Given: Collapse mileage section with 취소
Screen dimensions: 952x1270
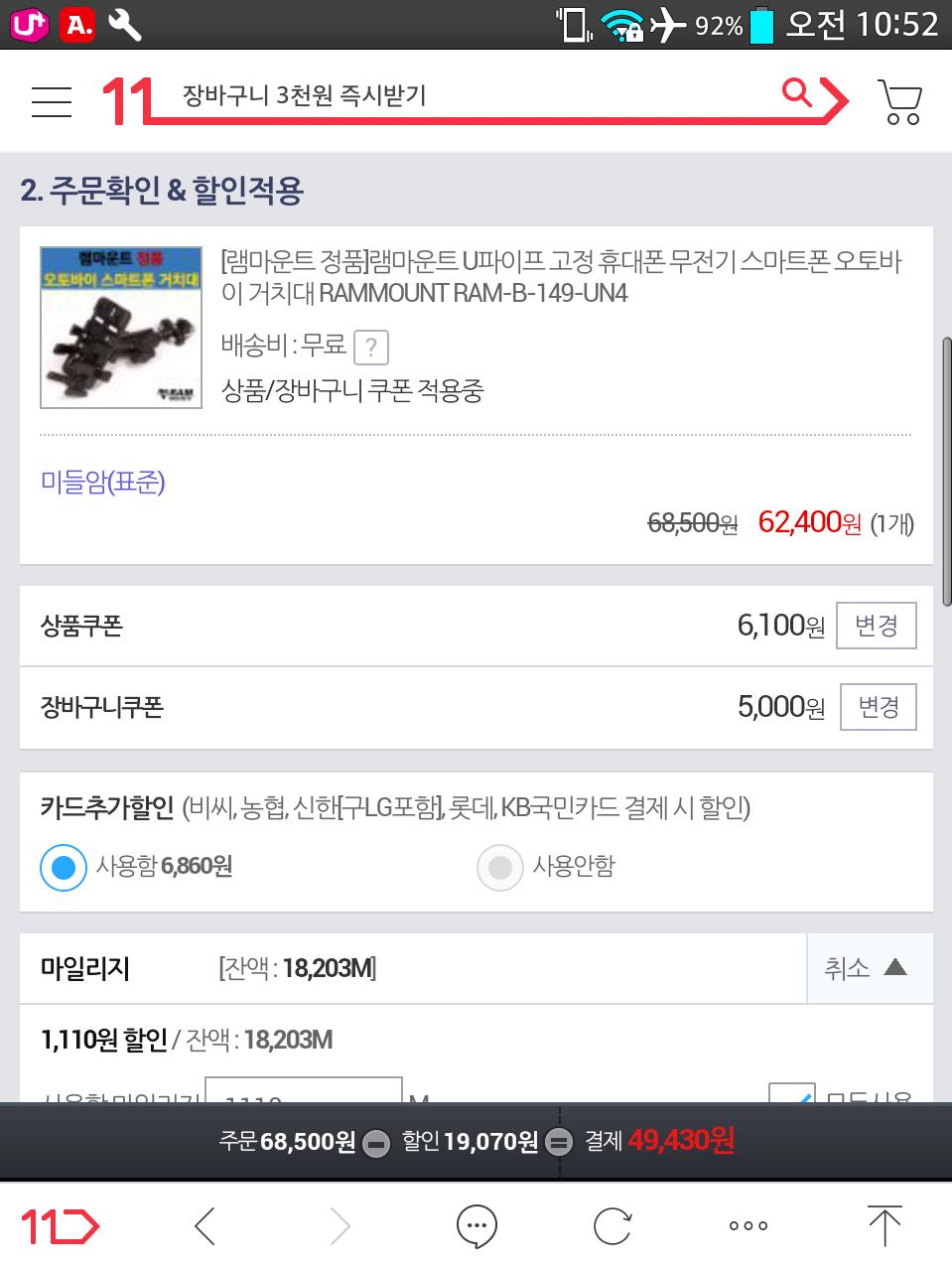Looking at the screenshot, I should click(869, 968).
